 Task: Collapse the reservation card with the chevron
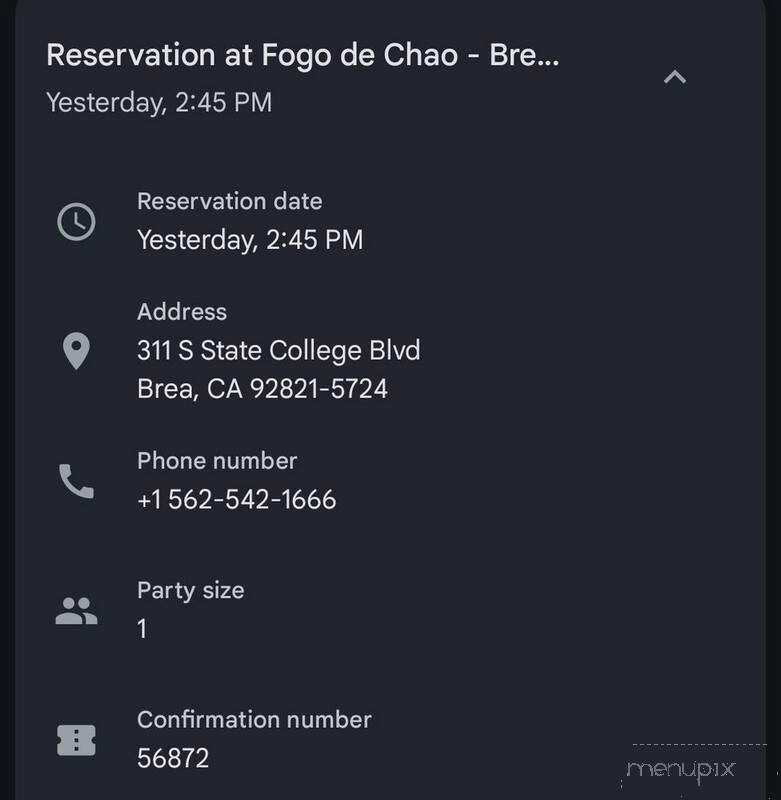tap(676, 74)
